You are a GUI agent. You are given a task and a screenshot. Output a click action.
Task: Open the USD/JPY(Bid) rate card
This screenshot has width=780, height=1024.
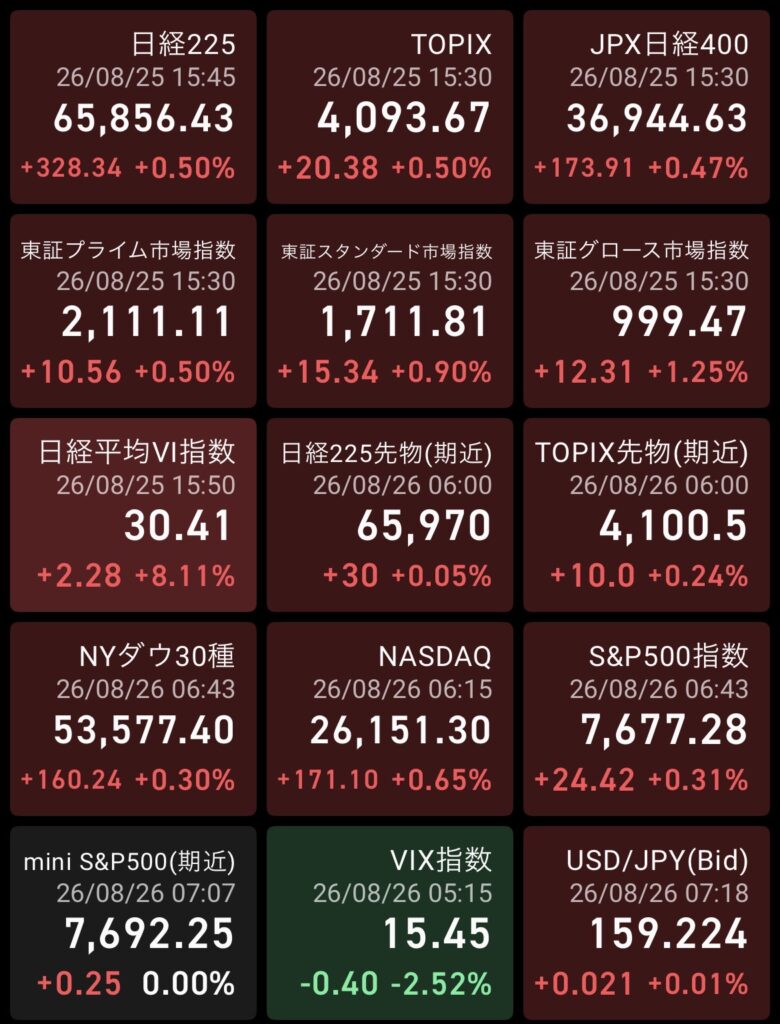(x=646, y=923)
